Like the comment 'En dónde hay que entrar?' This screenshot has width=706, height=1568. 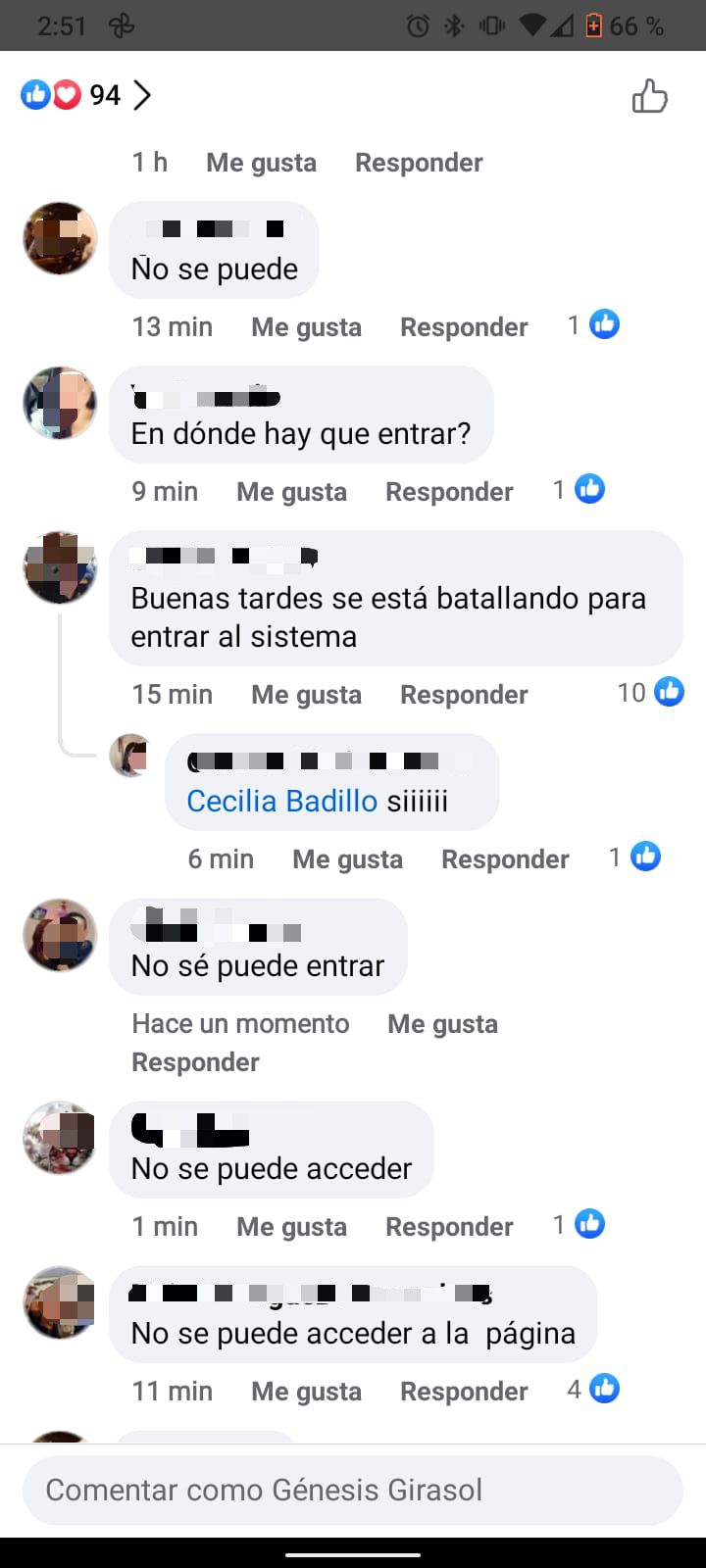pos(291,492)
